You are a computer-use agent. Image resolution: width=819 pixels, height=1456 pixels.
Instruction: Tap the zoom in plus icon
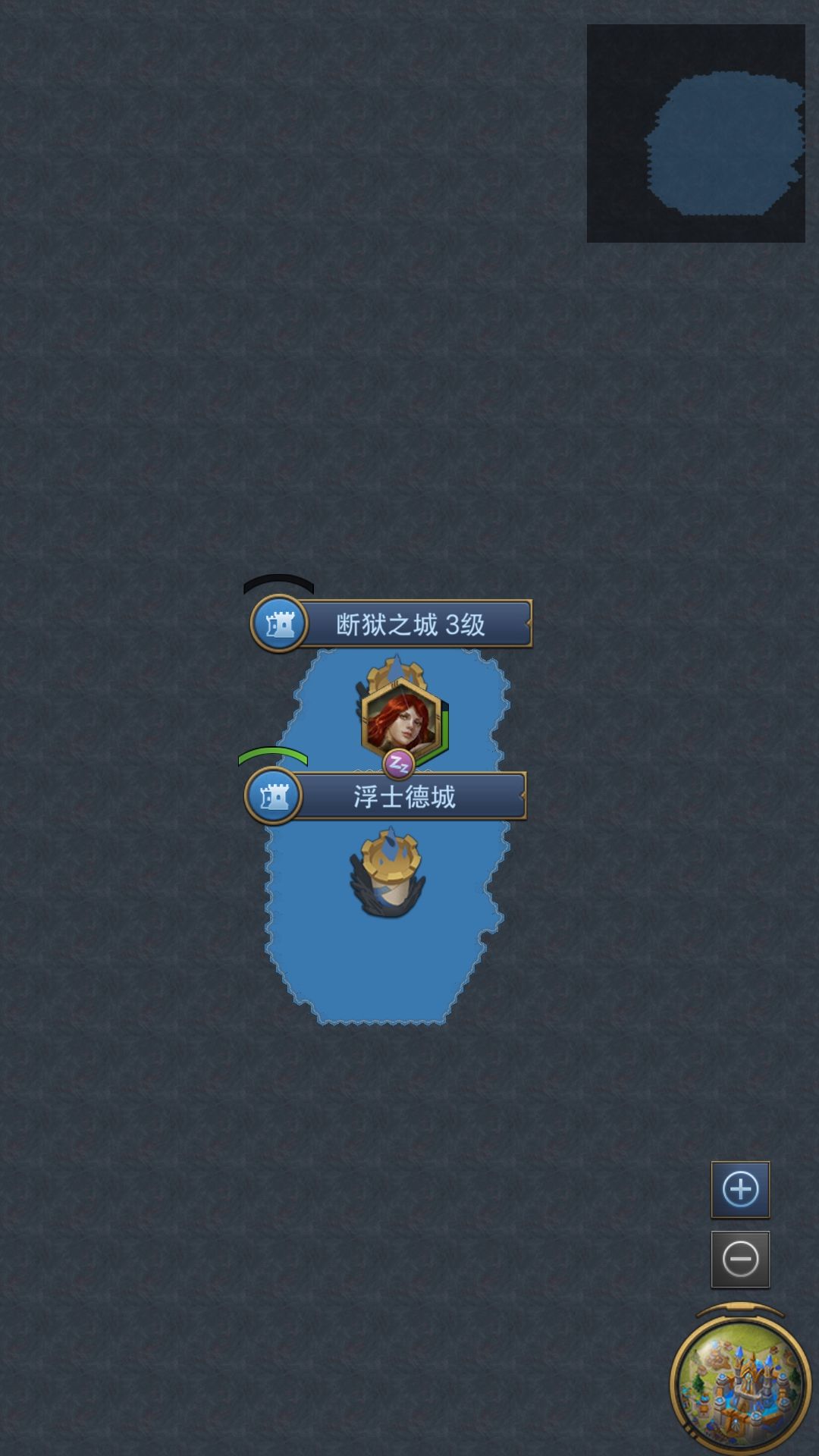[x=740, y=1188]
